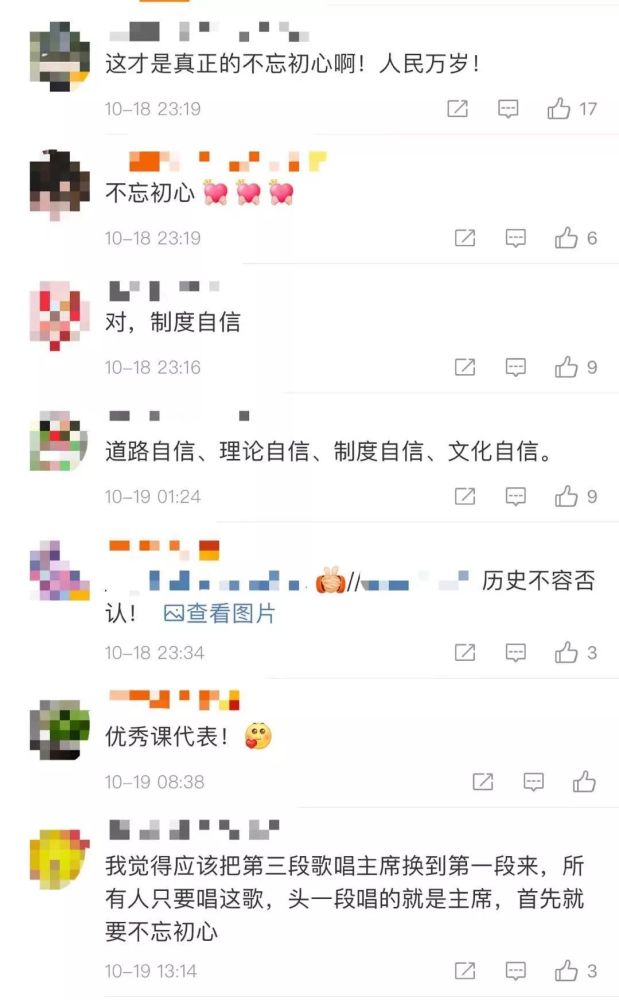Reply to the comment "这才是真正的不忘初心啊！人民万岁！"
The height and width of the screenshot is (1000, 619).
pos(508,109)
